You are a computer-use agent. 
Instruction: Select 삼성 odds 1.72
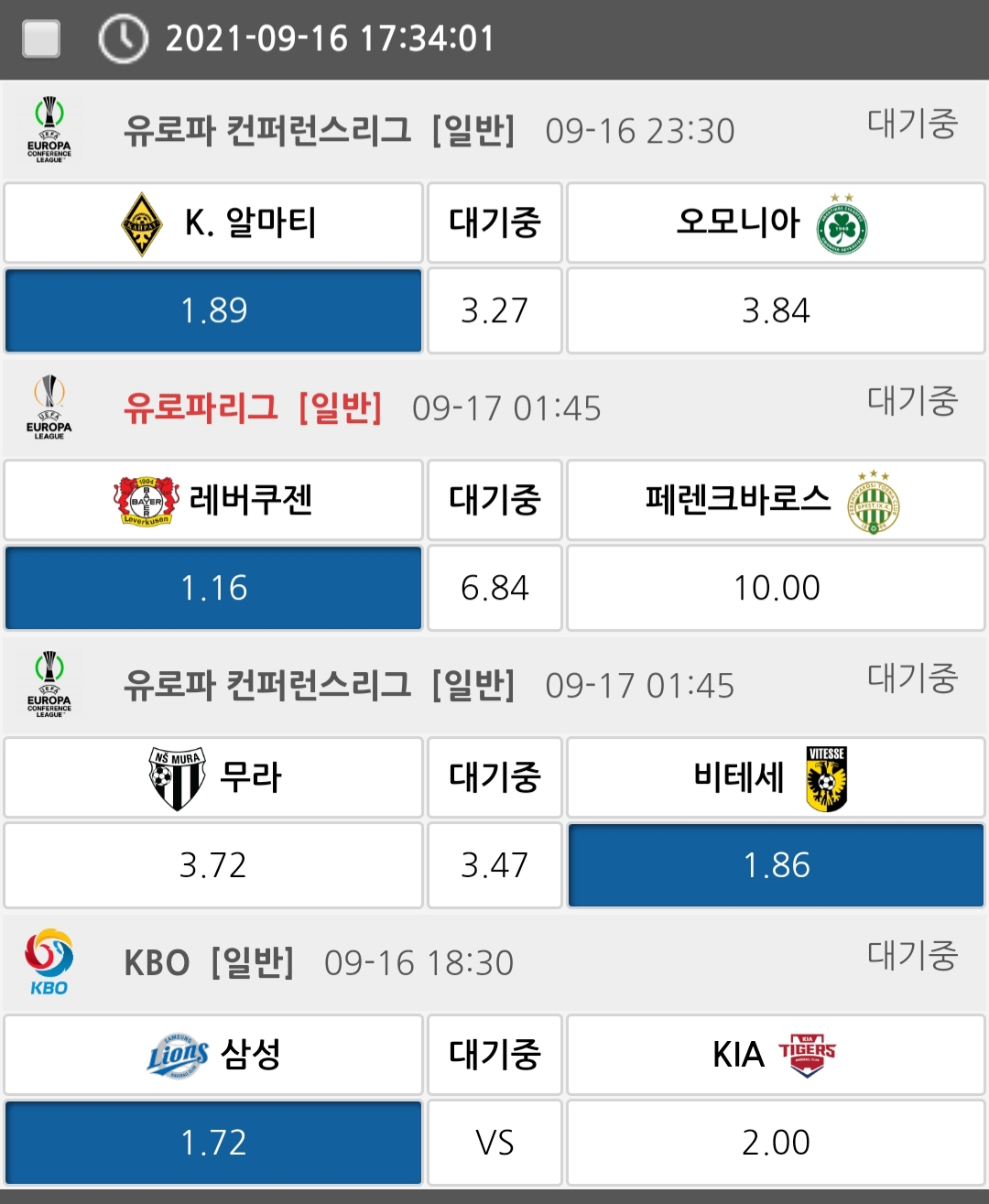[213, 1143]
